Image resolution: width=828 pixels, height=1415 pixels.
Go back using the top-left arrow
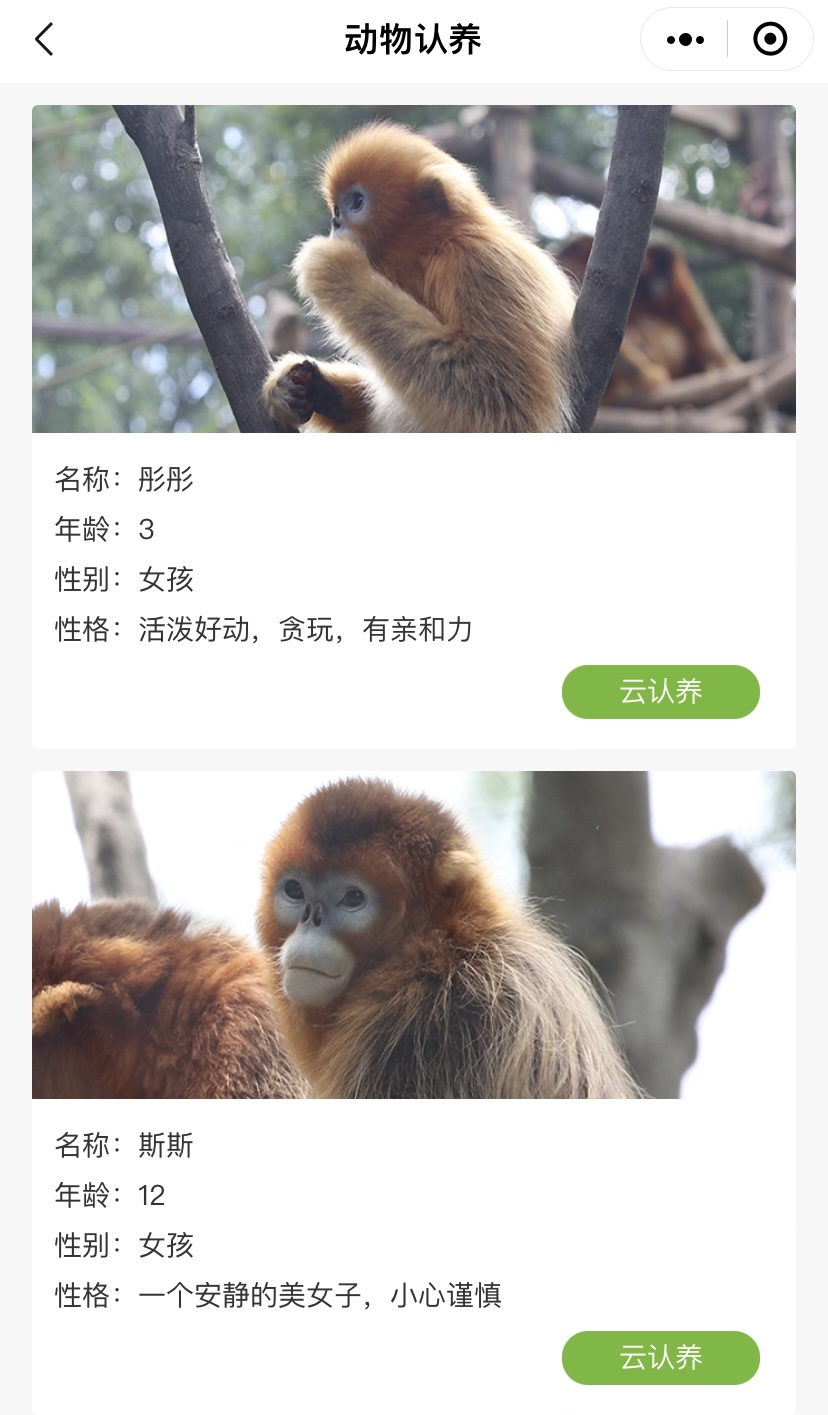click(x=44, y=40)
